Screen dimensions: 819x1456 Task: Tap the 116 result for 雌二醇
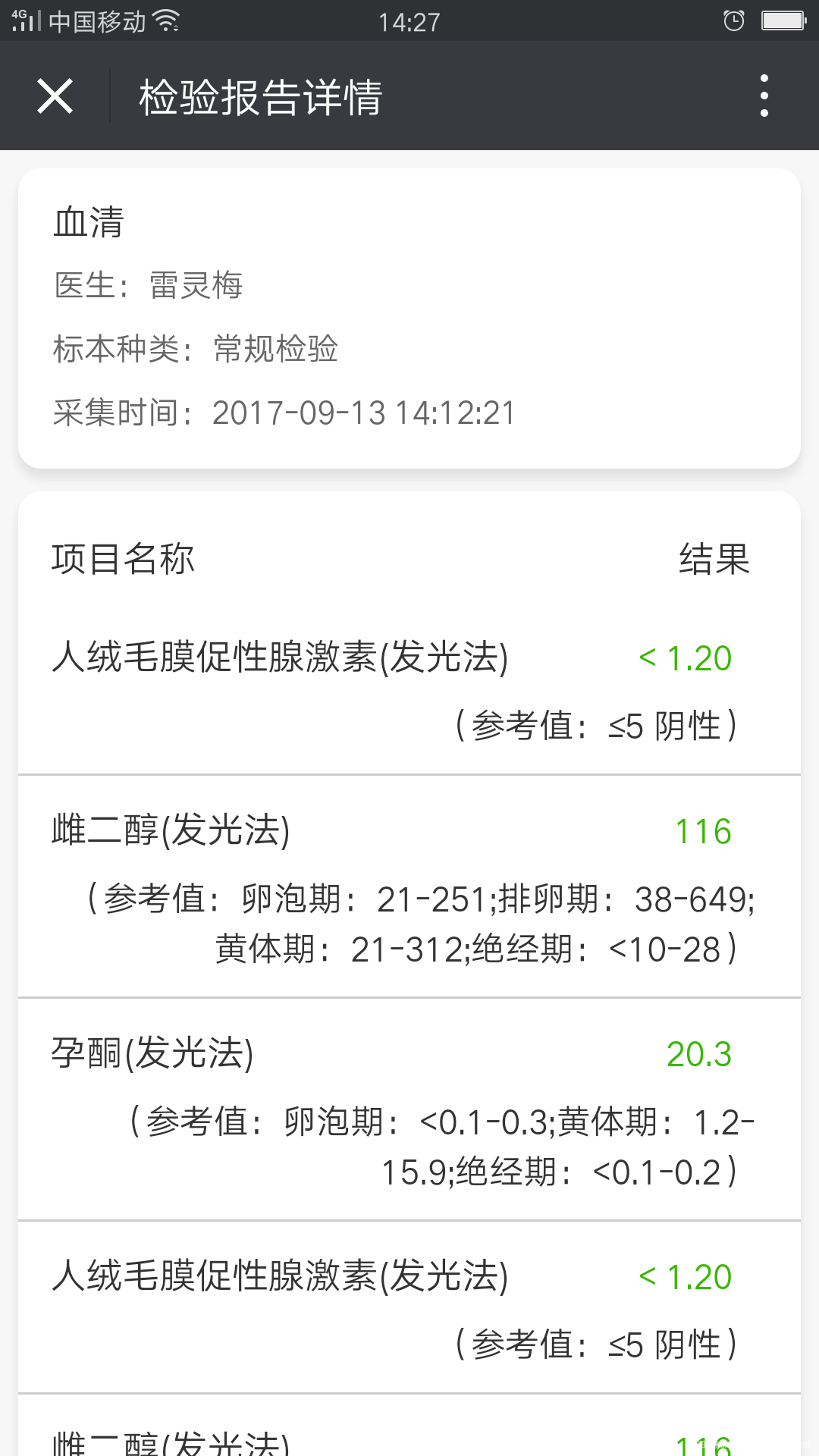(x=704, y=830)
